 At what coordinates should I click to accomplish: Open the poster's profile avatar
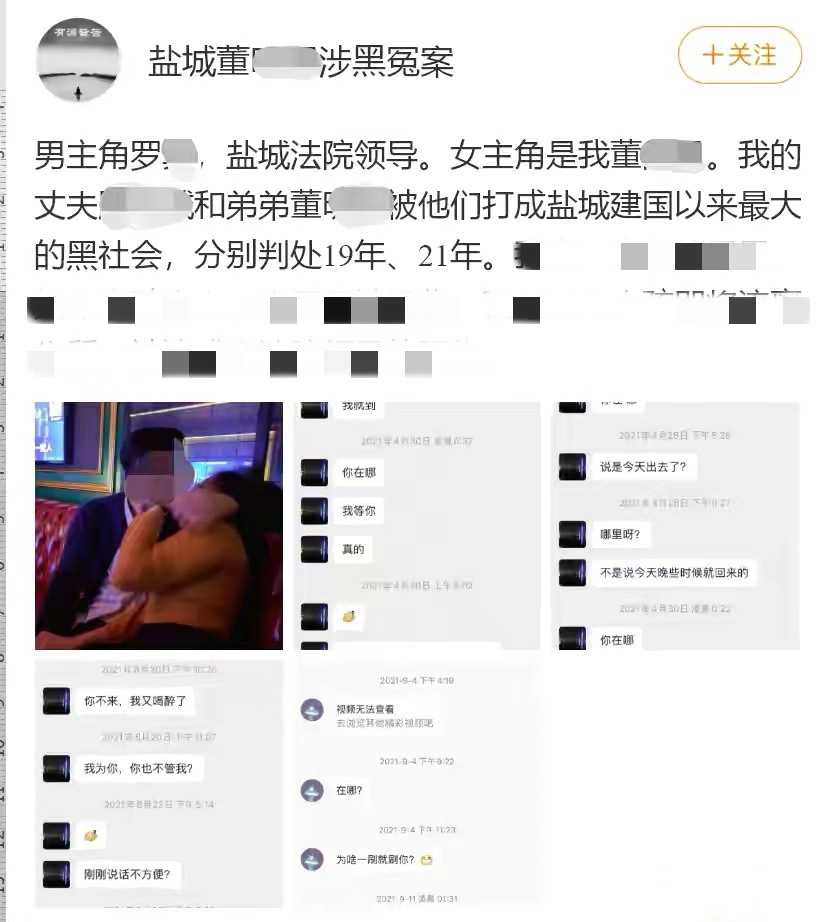tap(77, 60)
